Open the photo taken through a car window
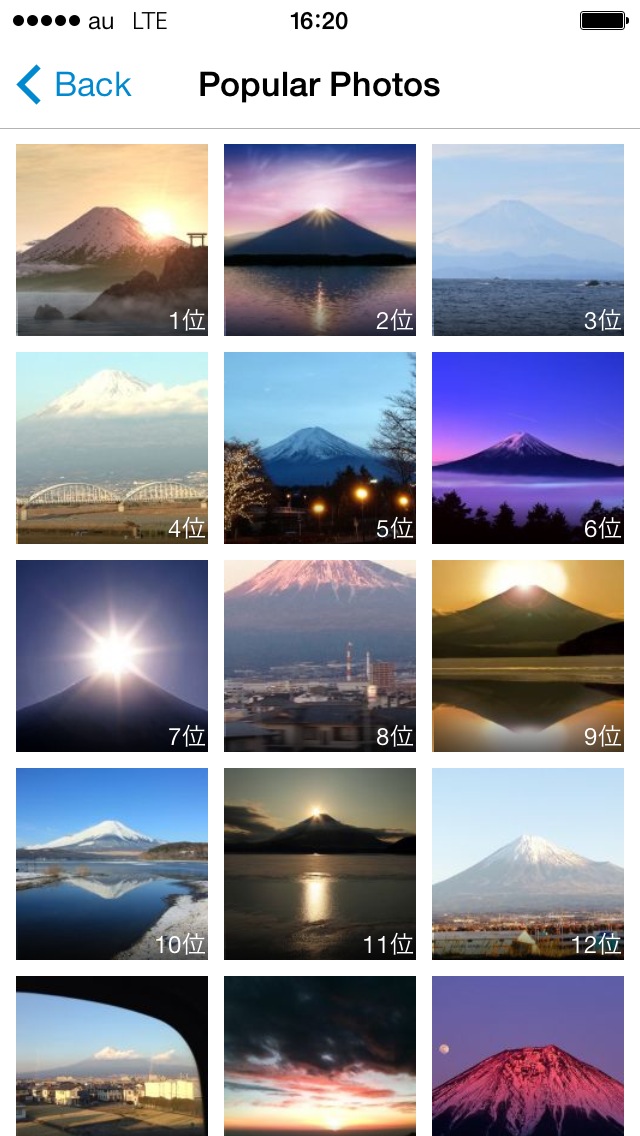 [112, 1056]
